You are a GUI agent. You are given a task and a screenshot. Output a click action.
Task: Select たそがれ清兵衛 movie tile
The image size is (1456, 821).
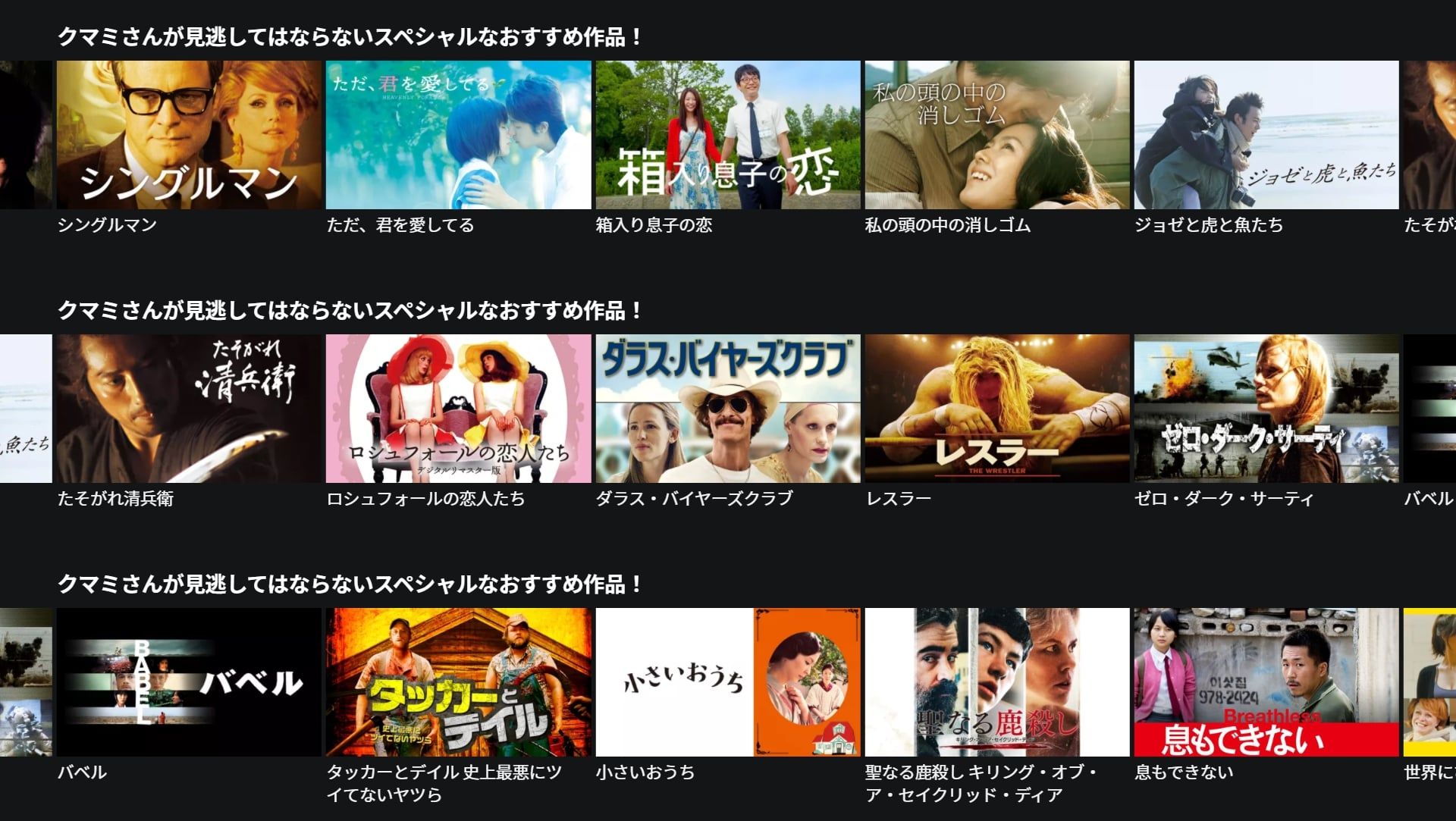tap(189, 409)
